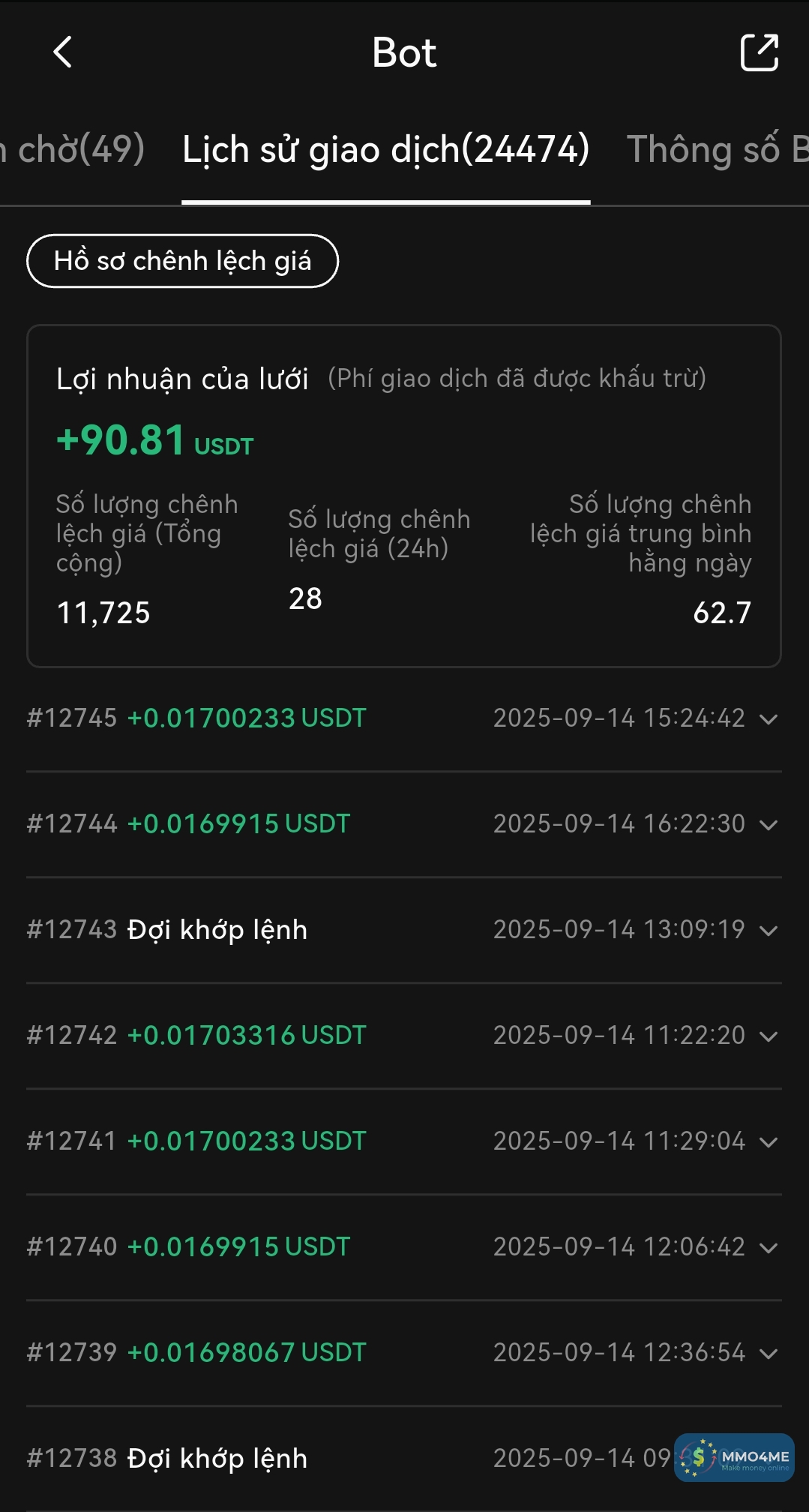Select the Lịch sử giao dịch tab
This screenshot has height=1512, width=809.
click(385, 149)
